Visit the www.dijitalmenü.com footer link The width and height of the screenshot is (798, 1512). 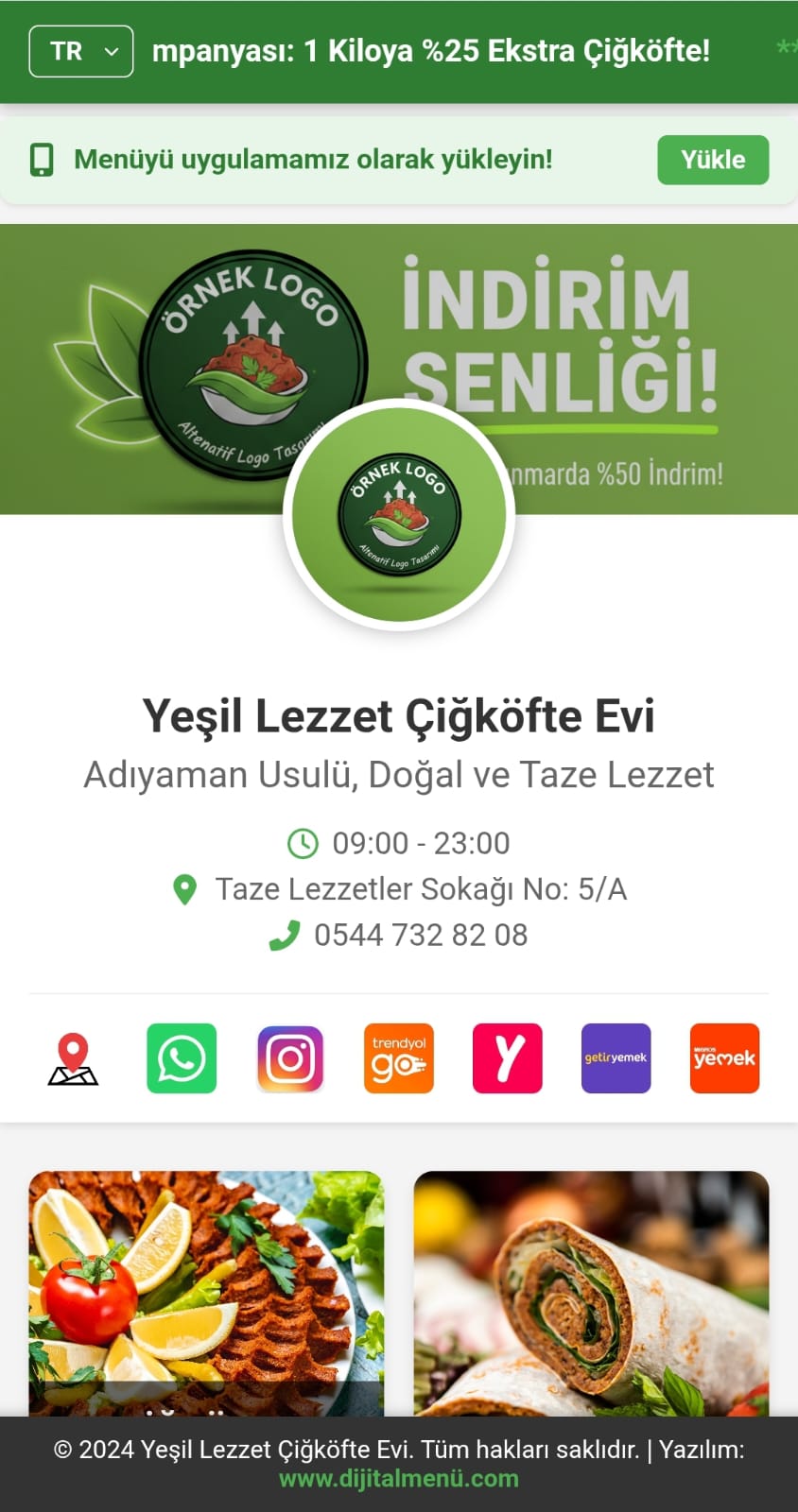pos(399,1479)
